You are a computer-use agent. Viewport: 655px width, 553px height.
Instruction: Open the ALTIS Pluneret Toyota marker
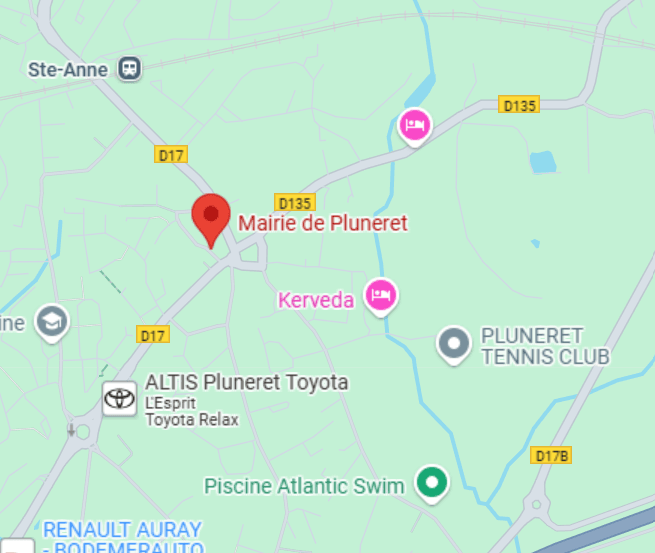pos(120,398)
